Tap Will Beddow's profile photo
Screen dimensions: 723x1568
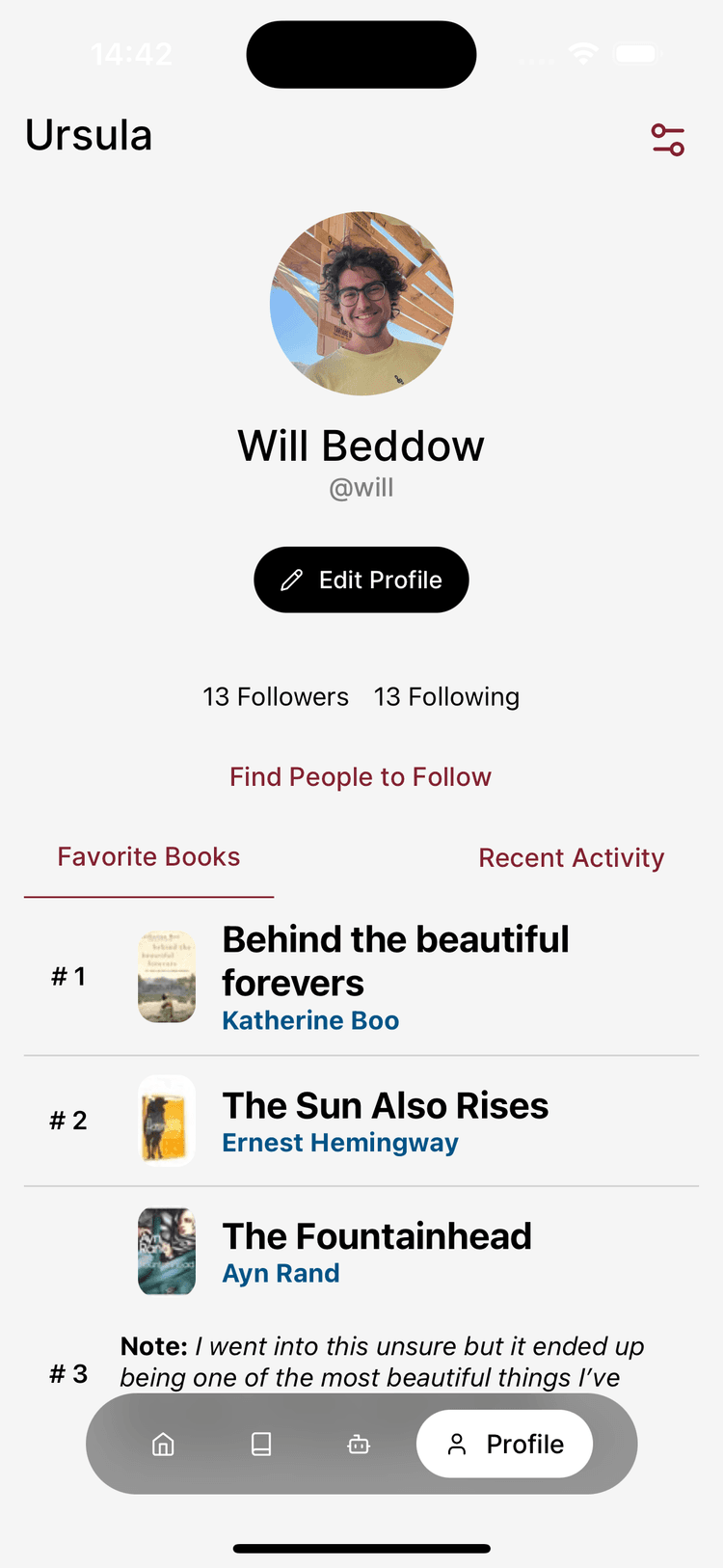(x=361, y=305)
